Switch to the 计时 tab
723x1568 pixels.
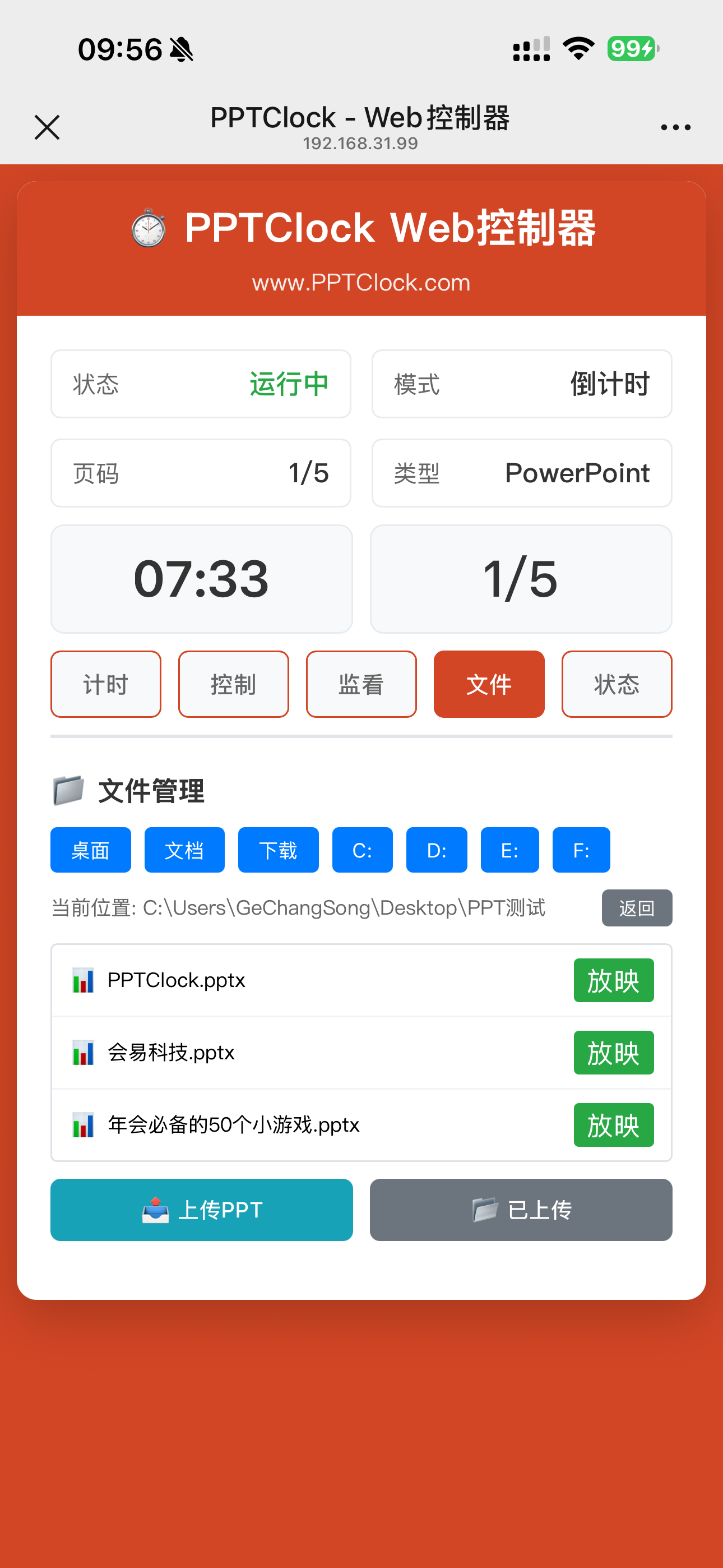(x=106, y=684)
